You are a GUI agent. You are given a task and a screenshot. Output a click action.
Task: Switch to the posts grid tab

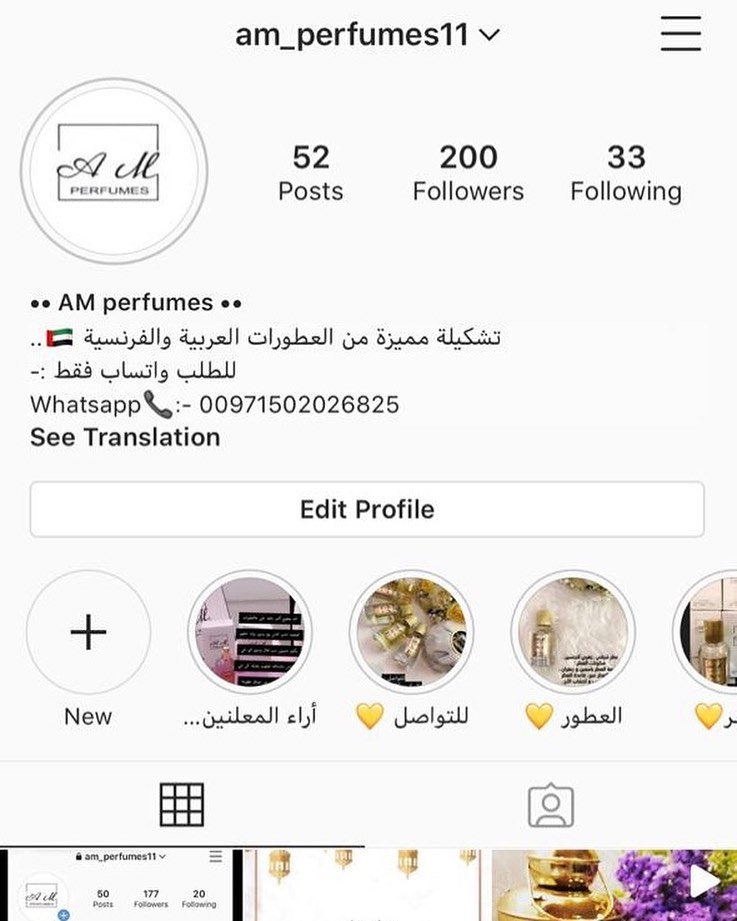(182, 804)
